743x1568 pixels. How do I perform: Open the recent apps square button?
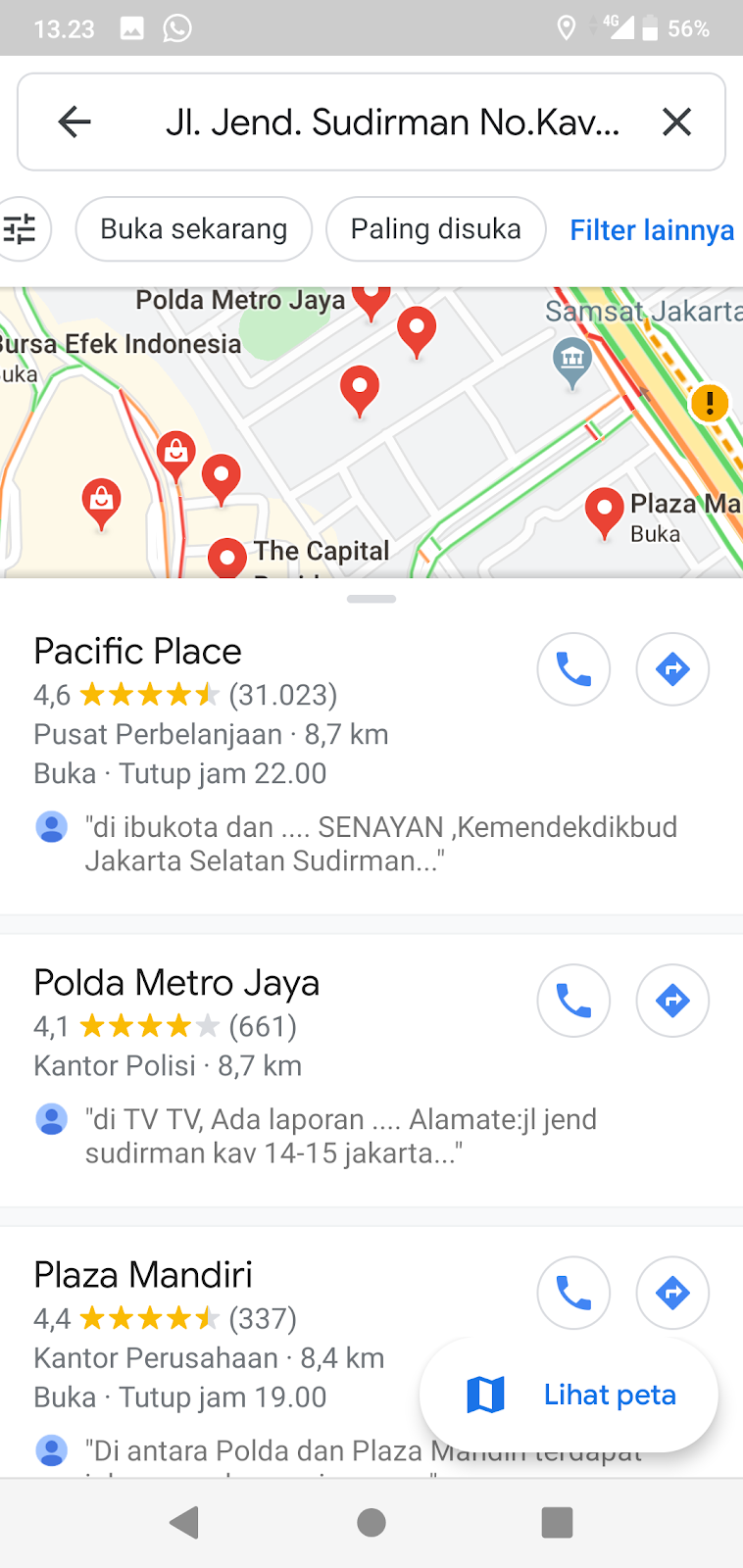pyautogui.click(x=557, y=1523)
